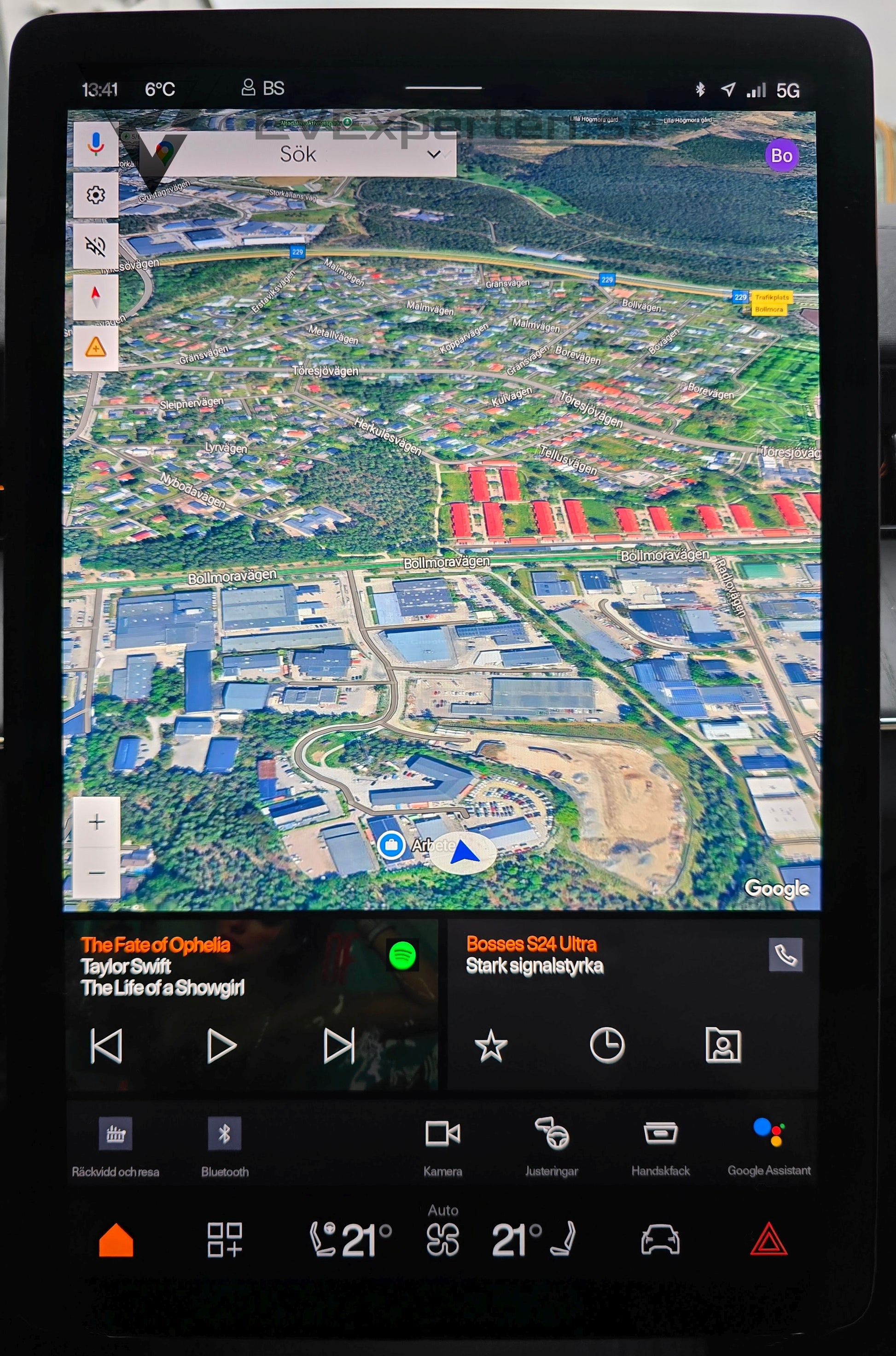
Task: Open map settings gear
Action: click(x=96, y=195)
